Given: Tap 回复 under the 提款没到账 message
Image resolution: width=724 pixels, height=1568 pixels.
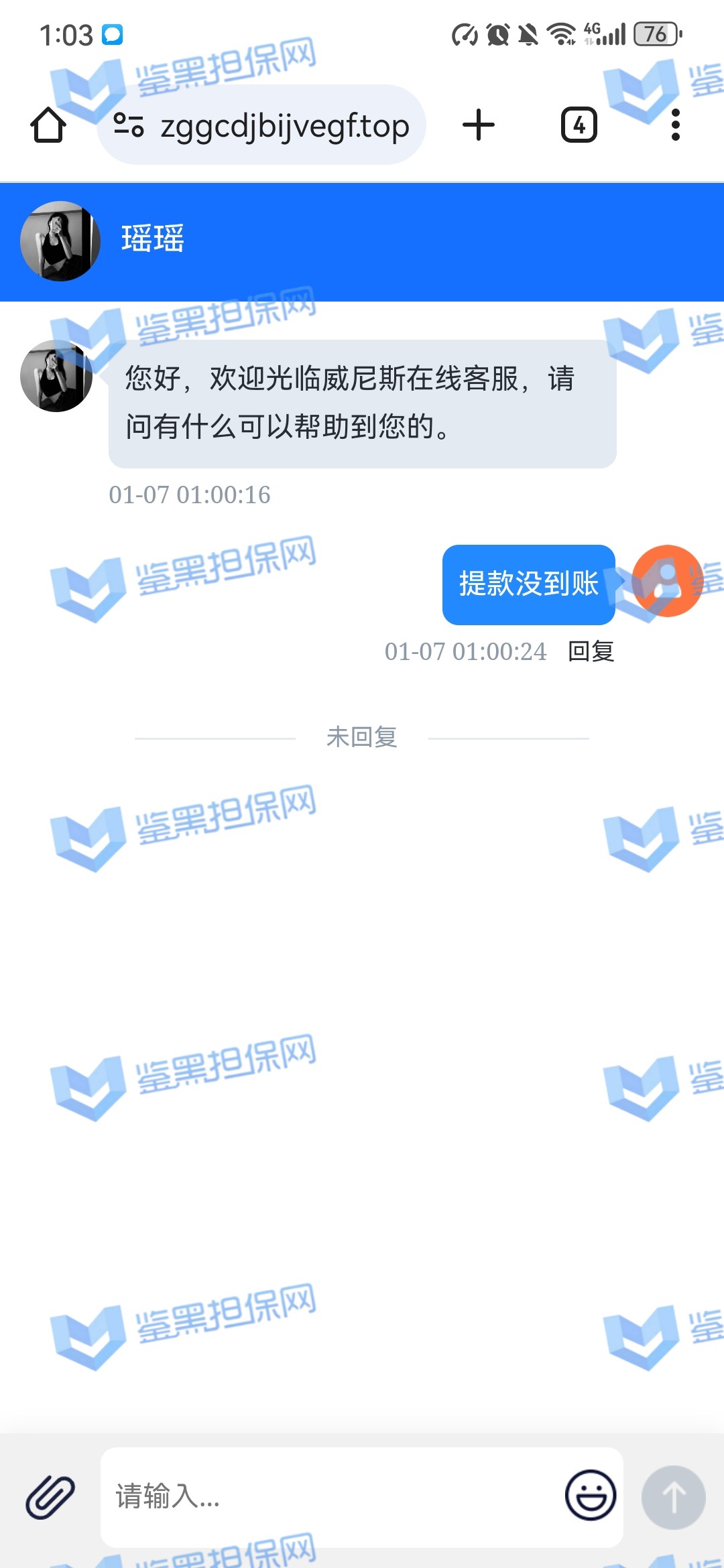Looking at the screenshot, I should 591,651.
